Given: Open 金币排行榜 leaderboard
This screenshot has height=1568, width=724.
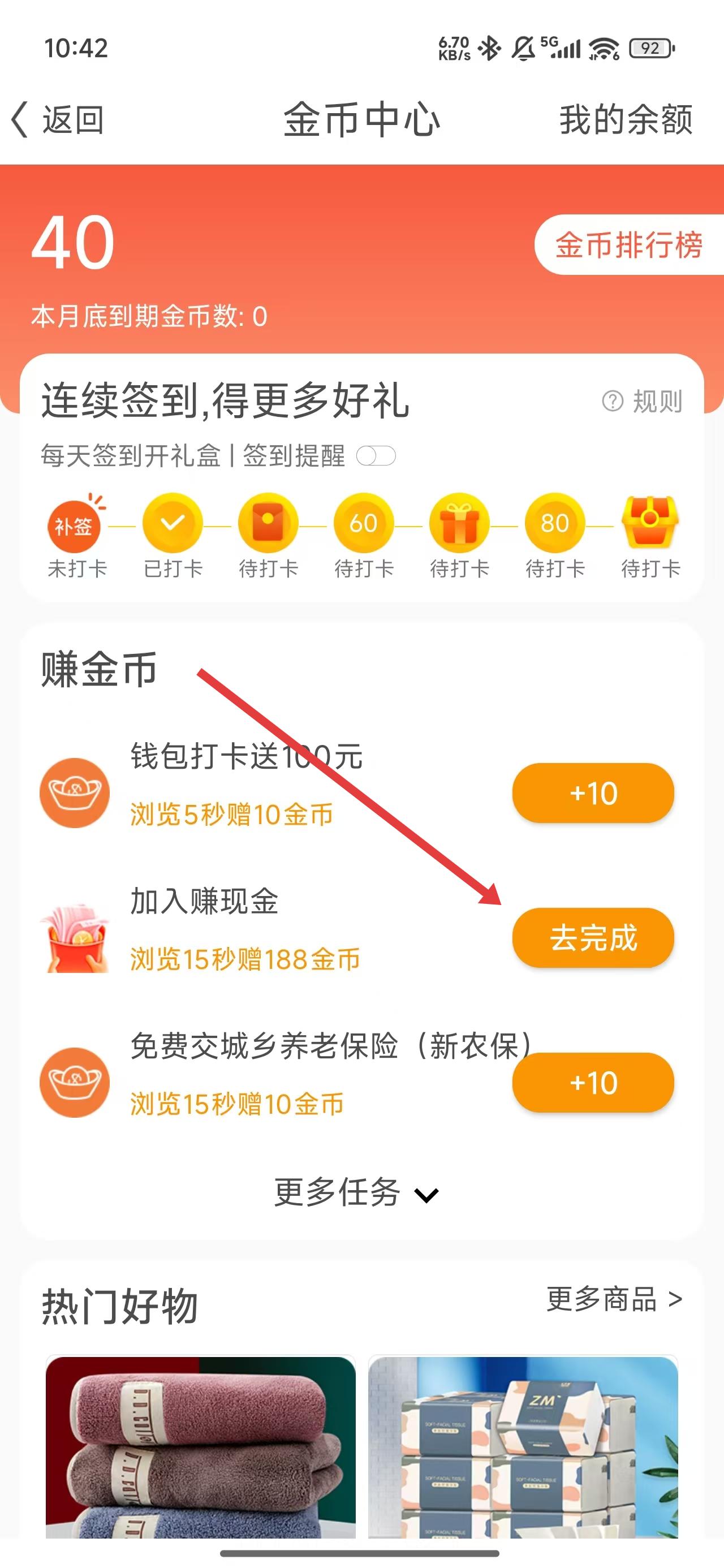Looking at the screenshot, I should pos(628,245).
